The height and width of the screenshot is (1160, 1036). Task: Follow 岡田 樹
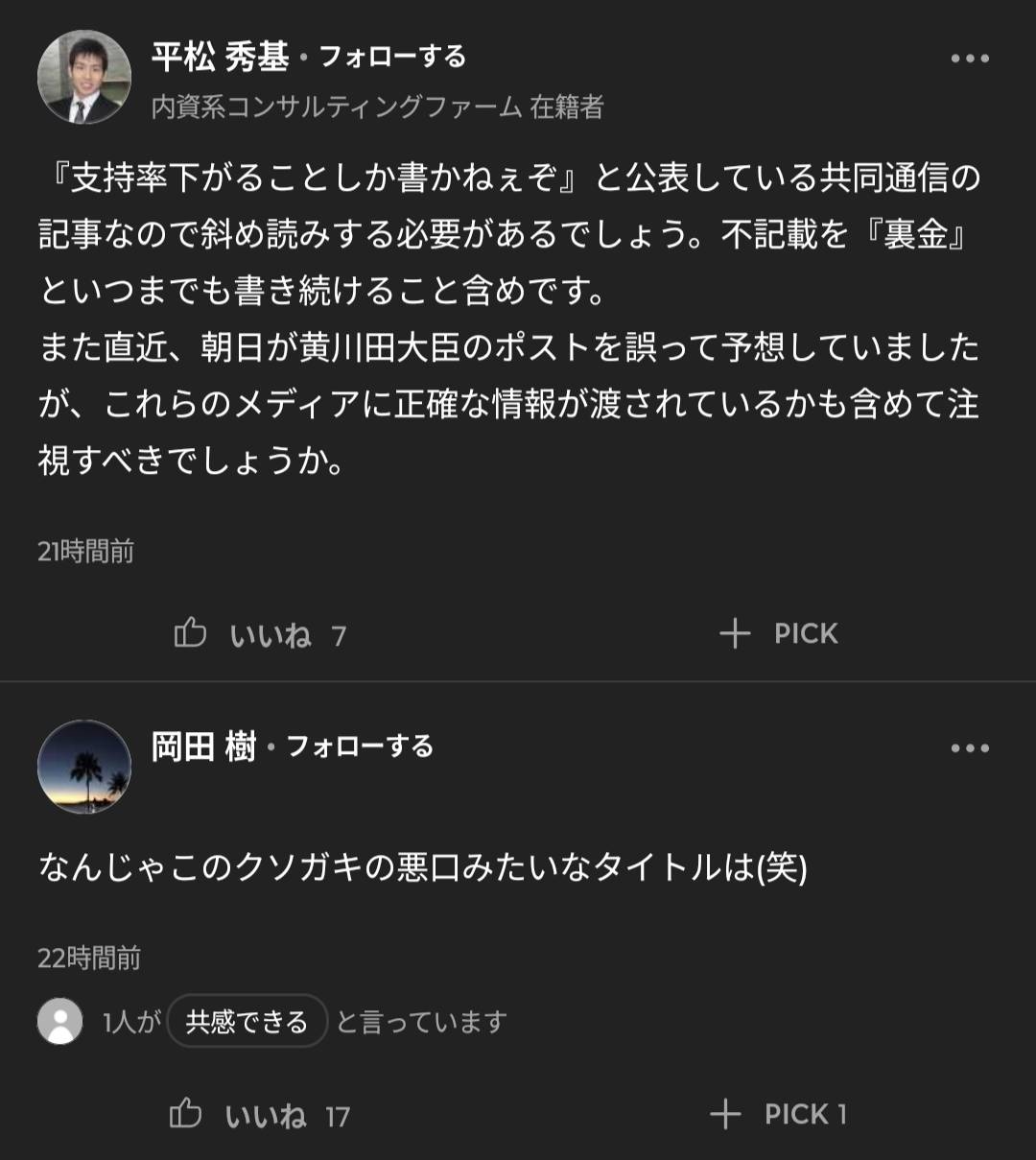[x=360, y=746]
